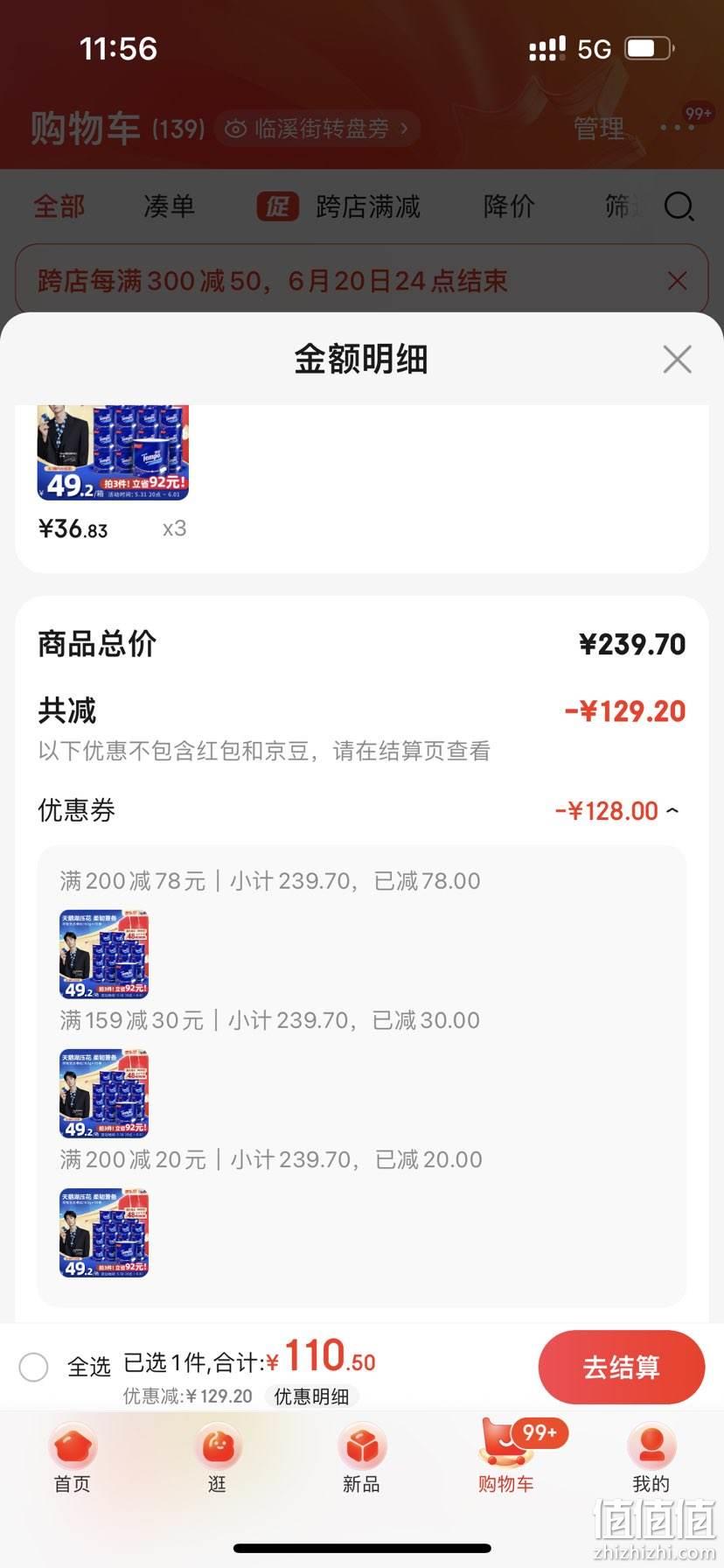This screenshot has width=724, height=1568.
Task: Collapse the 优惠券 discount details
Action: pos(672,811)
